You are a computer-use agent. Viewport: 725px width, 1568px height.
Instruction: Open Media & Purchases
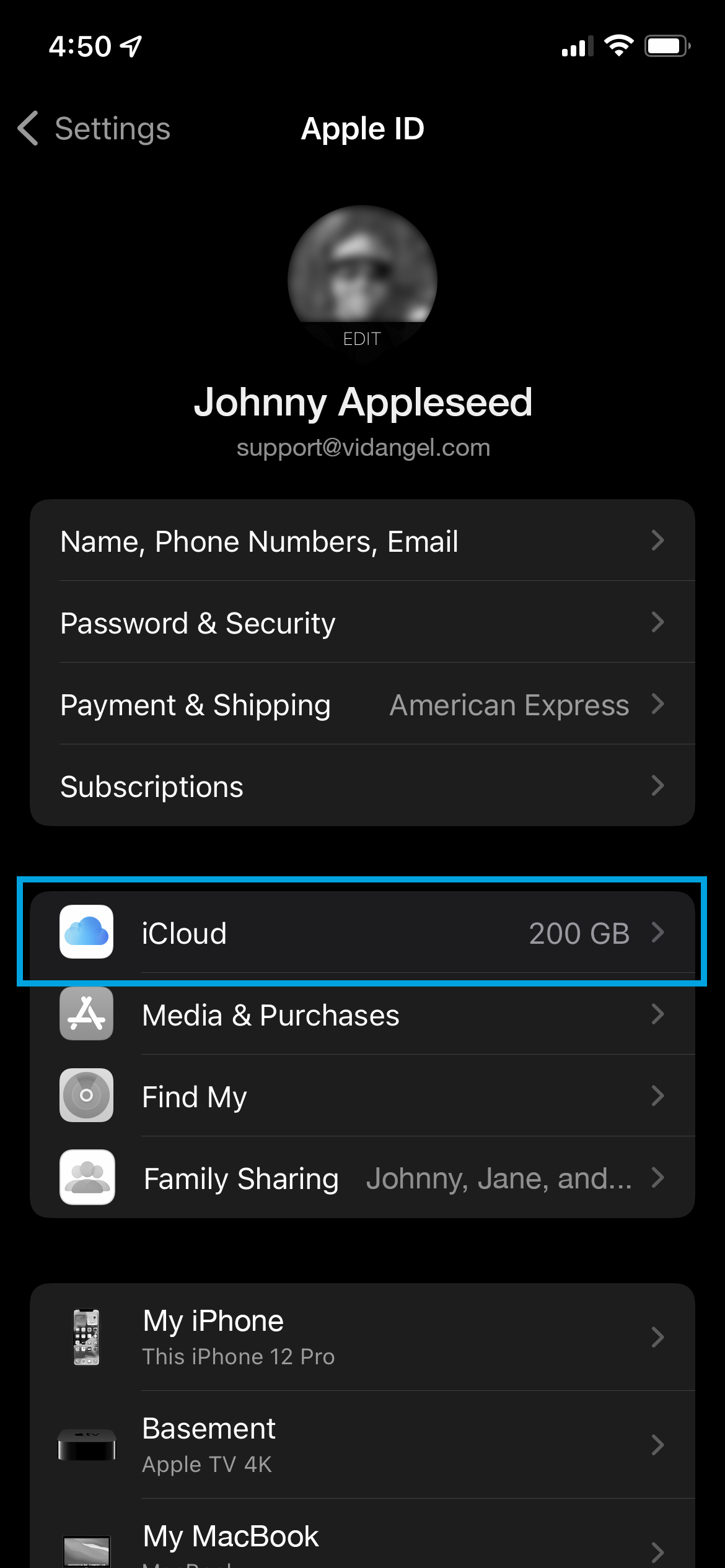click(x=362, y=1016)
